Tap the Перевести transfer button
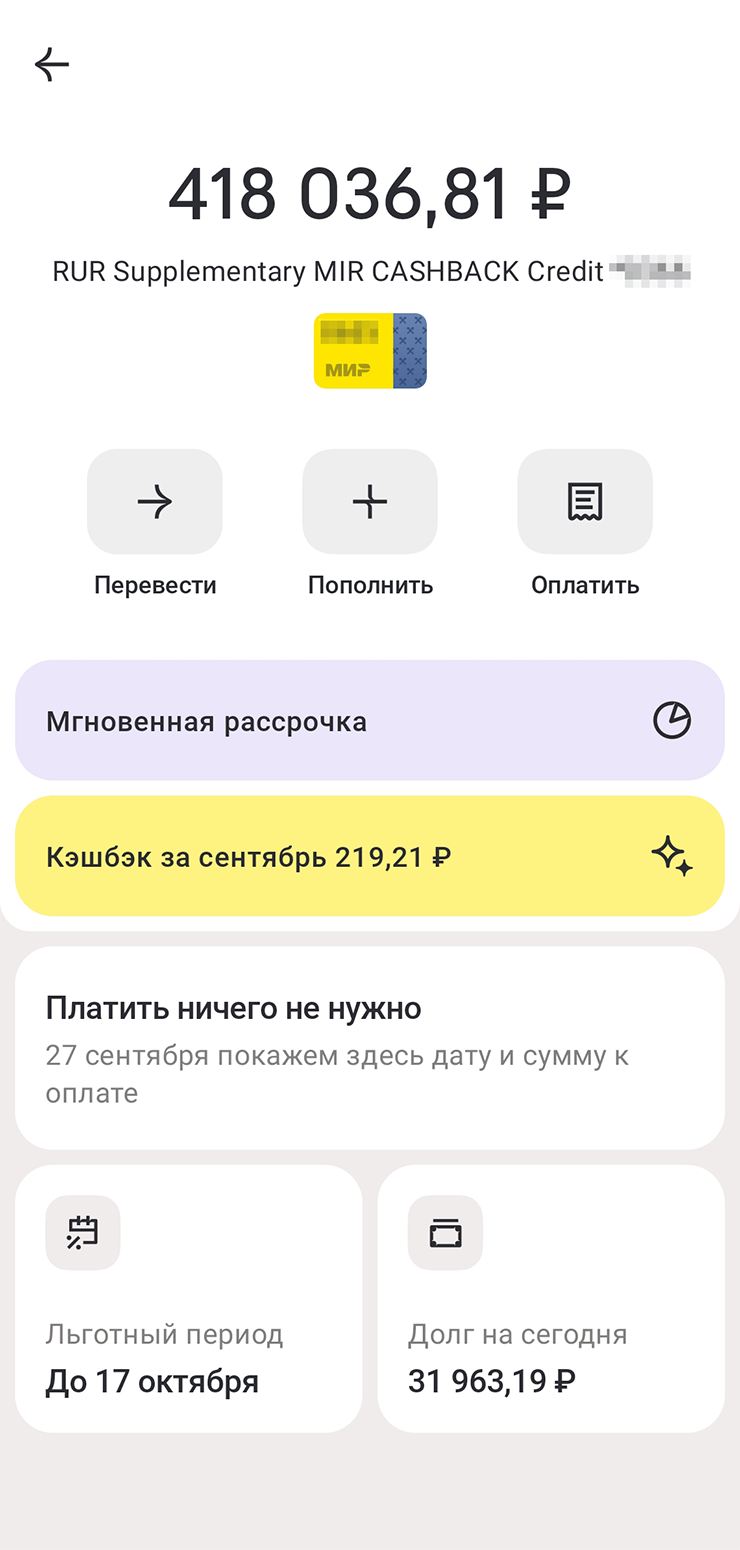 155,502
